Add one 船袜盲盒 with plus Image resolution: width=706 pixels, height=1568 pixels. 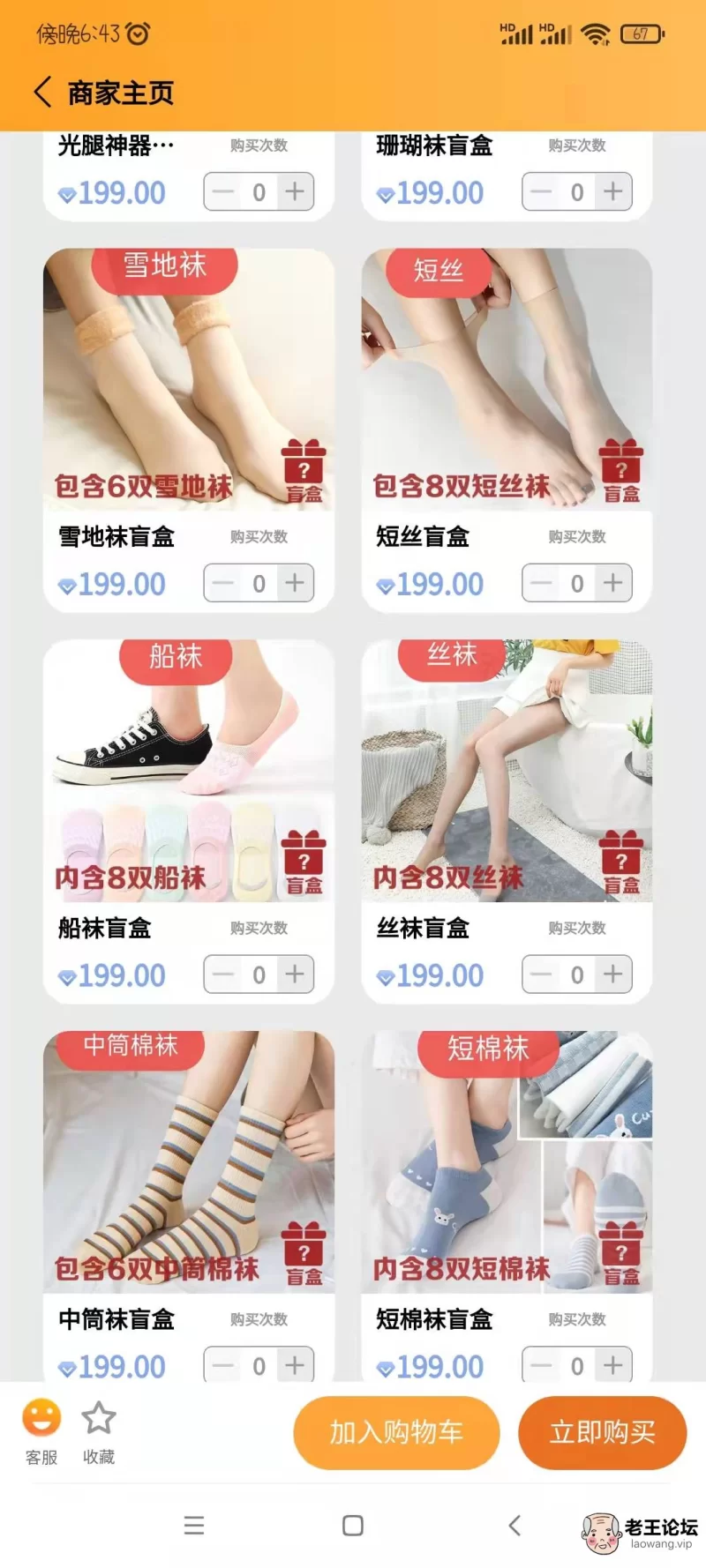[x=295, y=974]
